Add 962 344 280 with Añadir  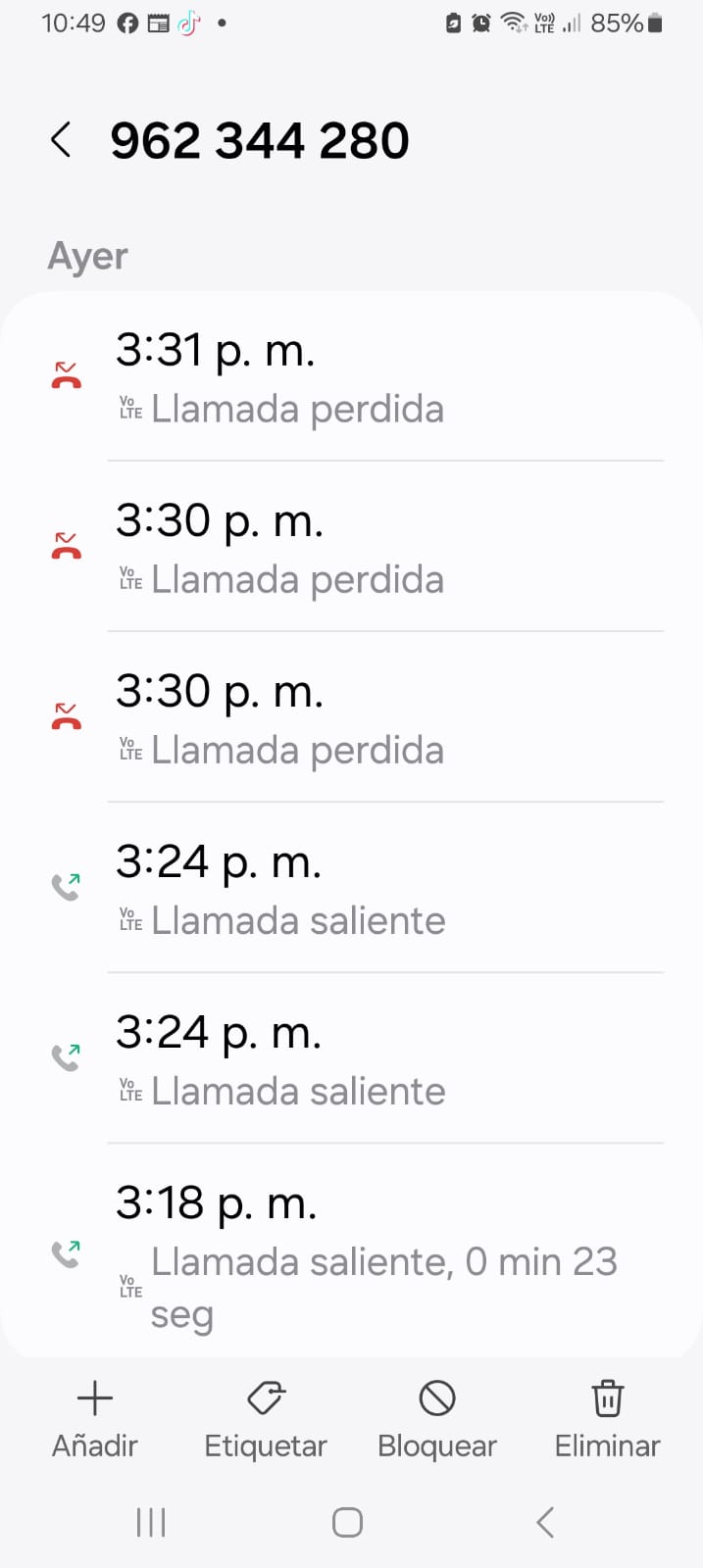tap(95, 1418)
